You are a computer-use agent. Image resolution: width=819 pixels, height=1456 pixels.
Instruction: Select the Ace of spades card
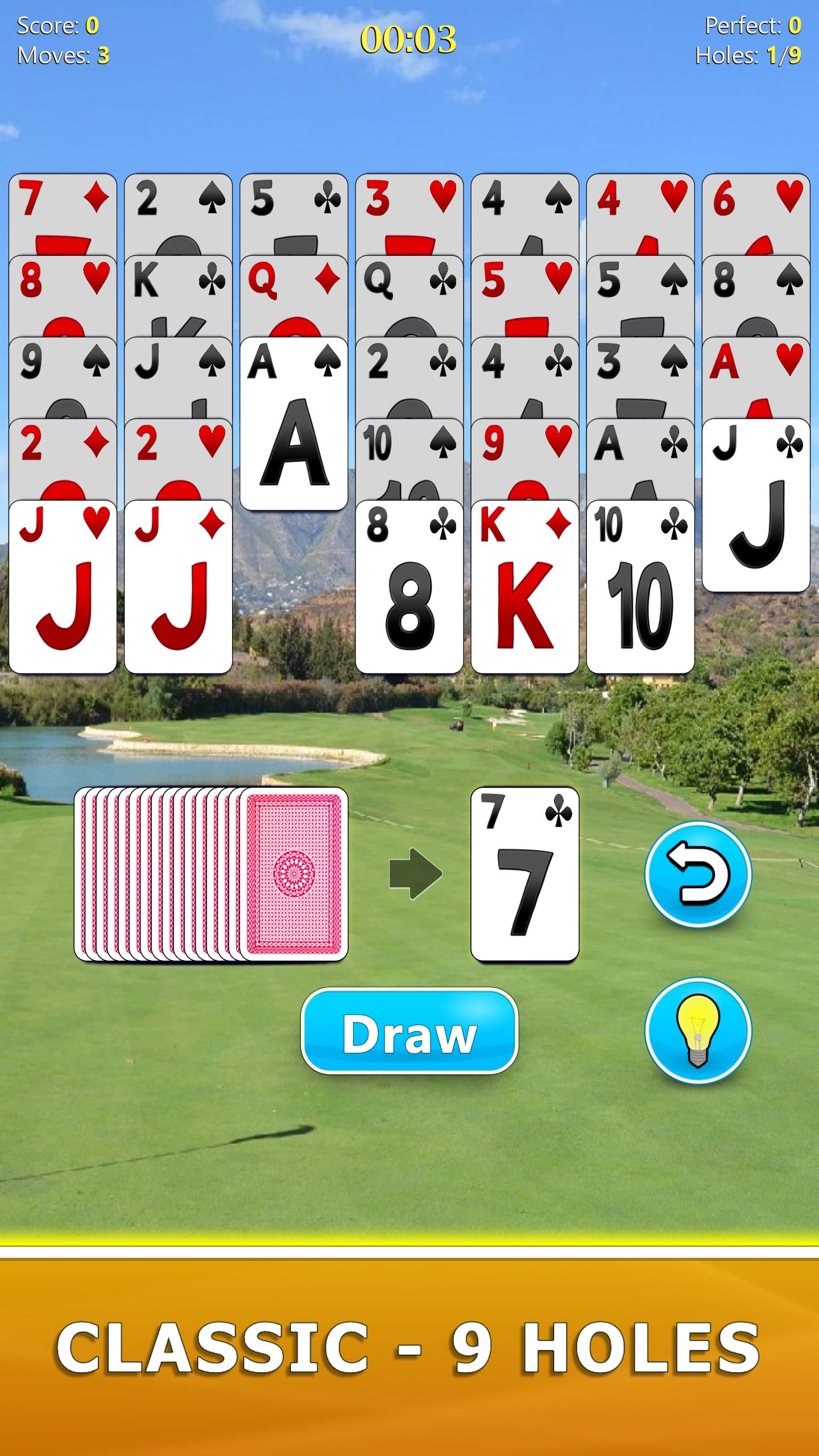(293, 424)
